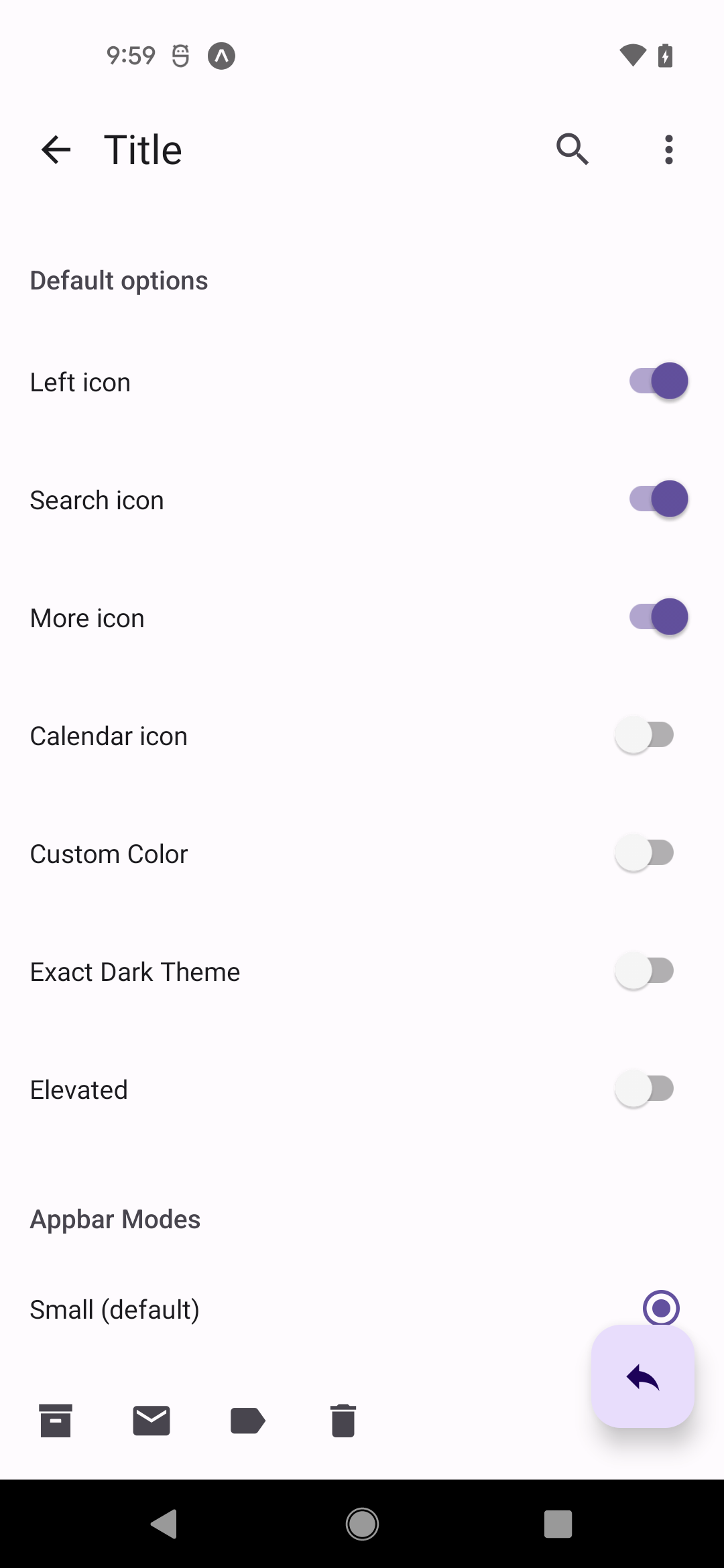Image resolution: width=724 pixels, height=1568 pixels.
Task: Tap the trash icon in the bottom bar
Action: [343, 1420]
